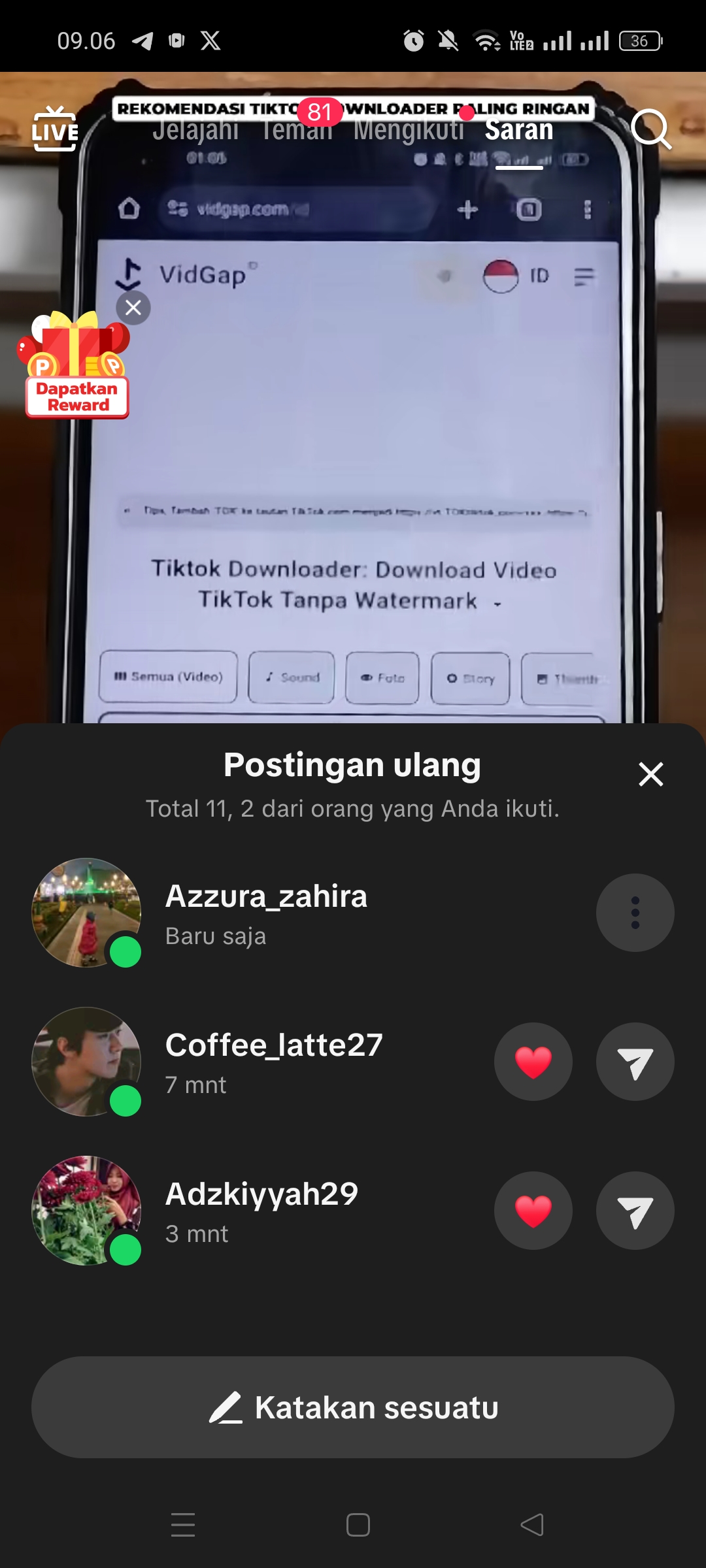Switch to the Mengikuti tab
706x1568 pixels.
click(409, 130)
